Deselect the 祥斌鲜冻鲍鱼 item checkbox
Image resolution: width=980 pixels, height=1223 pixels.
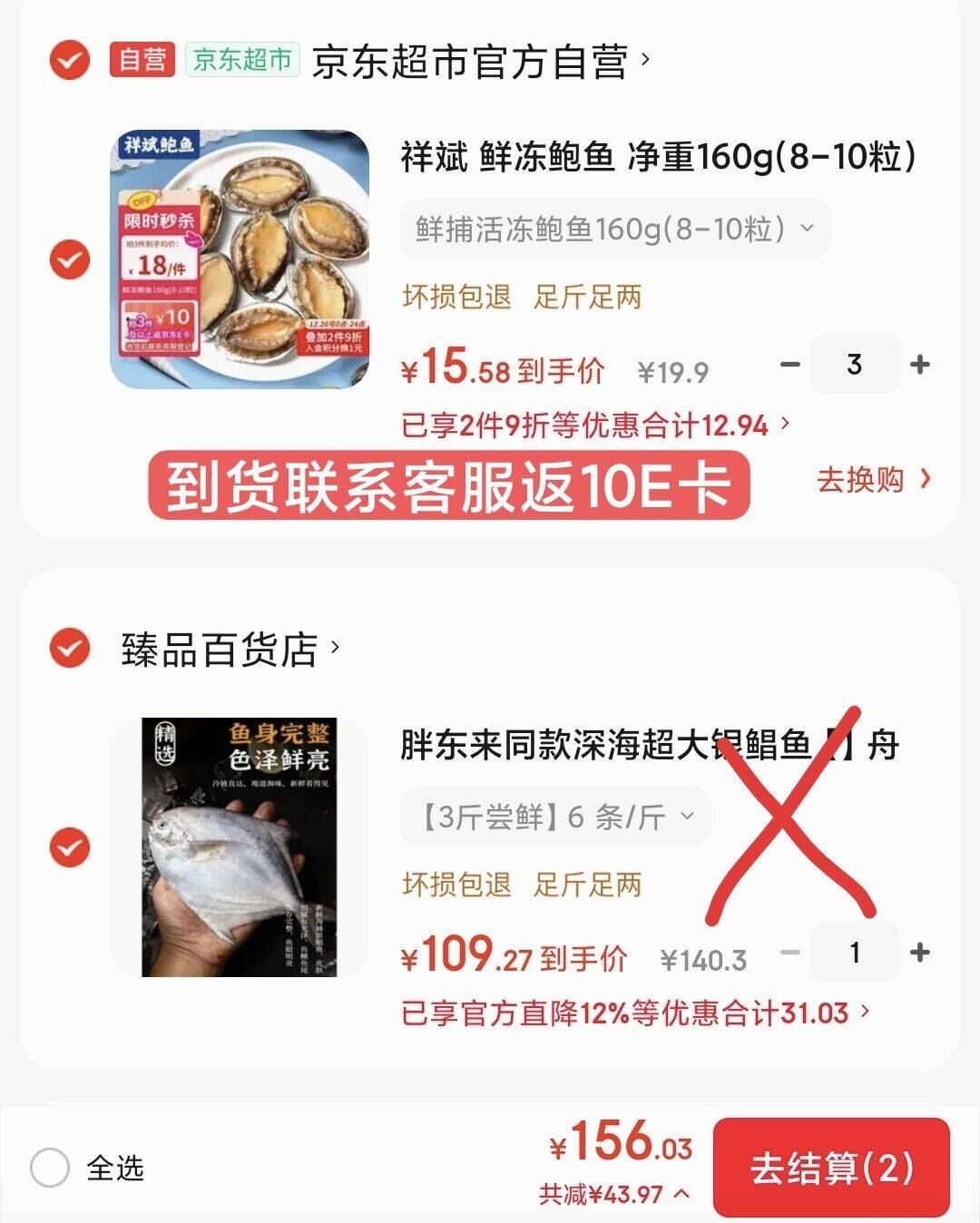[69, 260]
